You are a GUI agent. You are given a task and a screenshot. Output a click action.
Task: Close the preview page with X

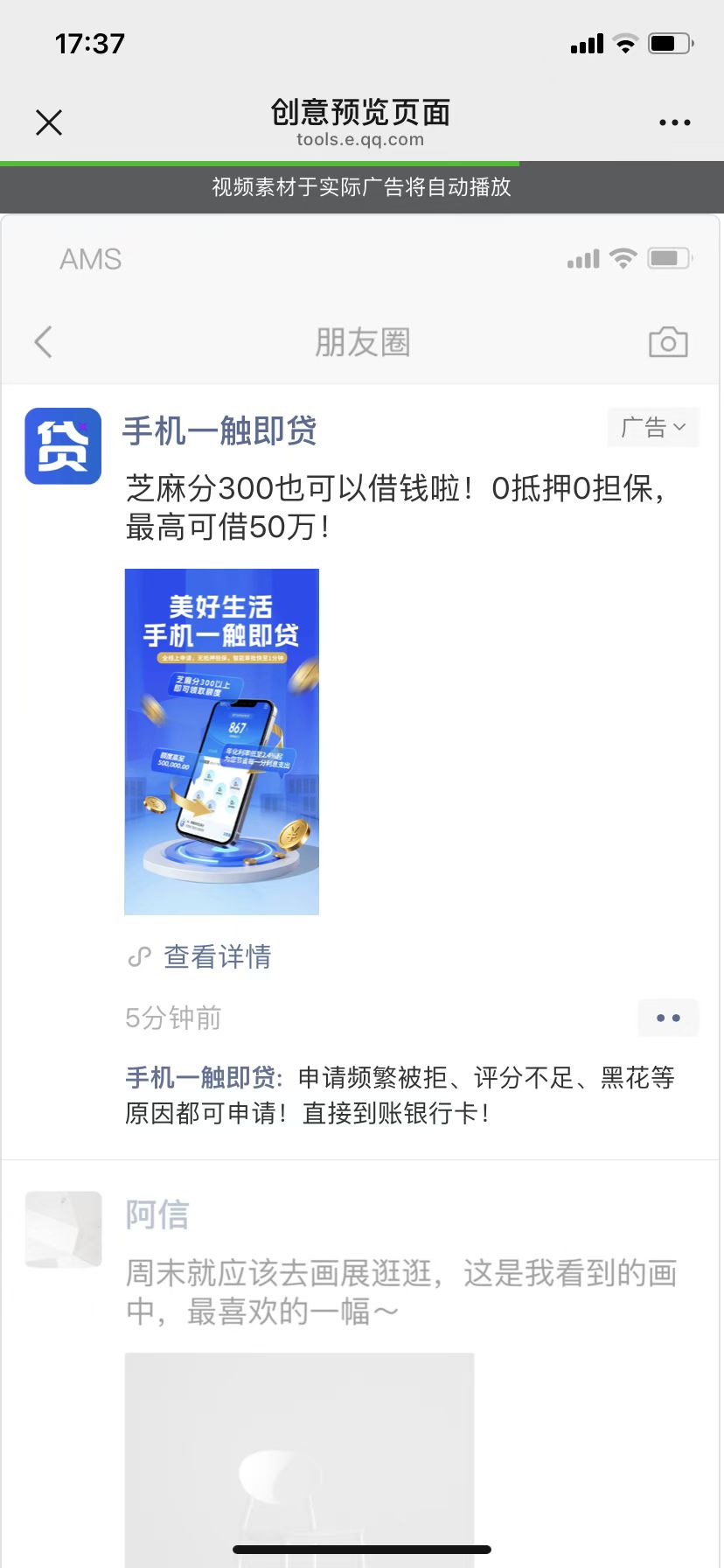coord(49,122)
